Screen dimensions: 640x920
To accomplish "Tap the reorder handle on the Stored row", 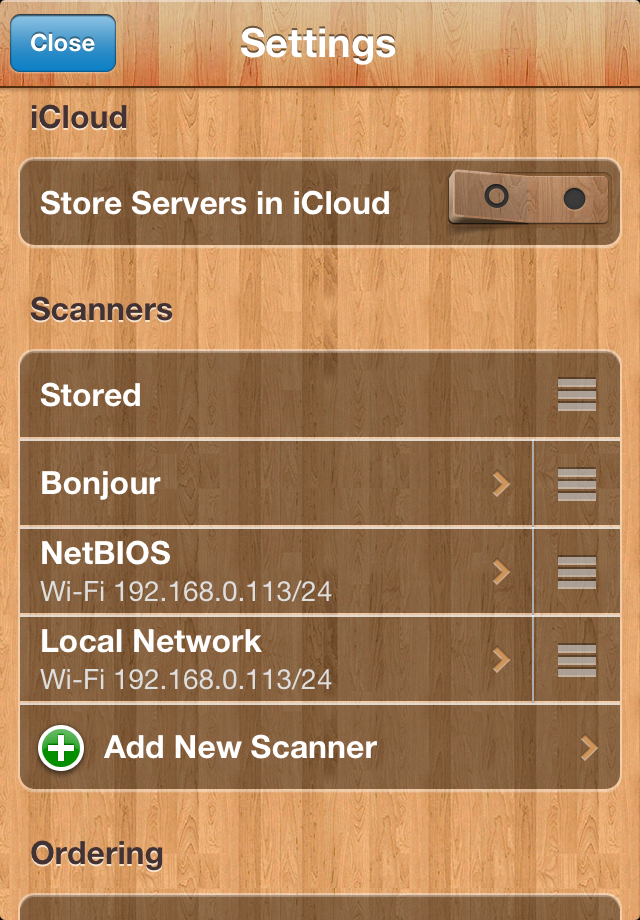I will click(577, 396).
